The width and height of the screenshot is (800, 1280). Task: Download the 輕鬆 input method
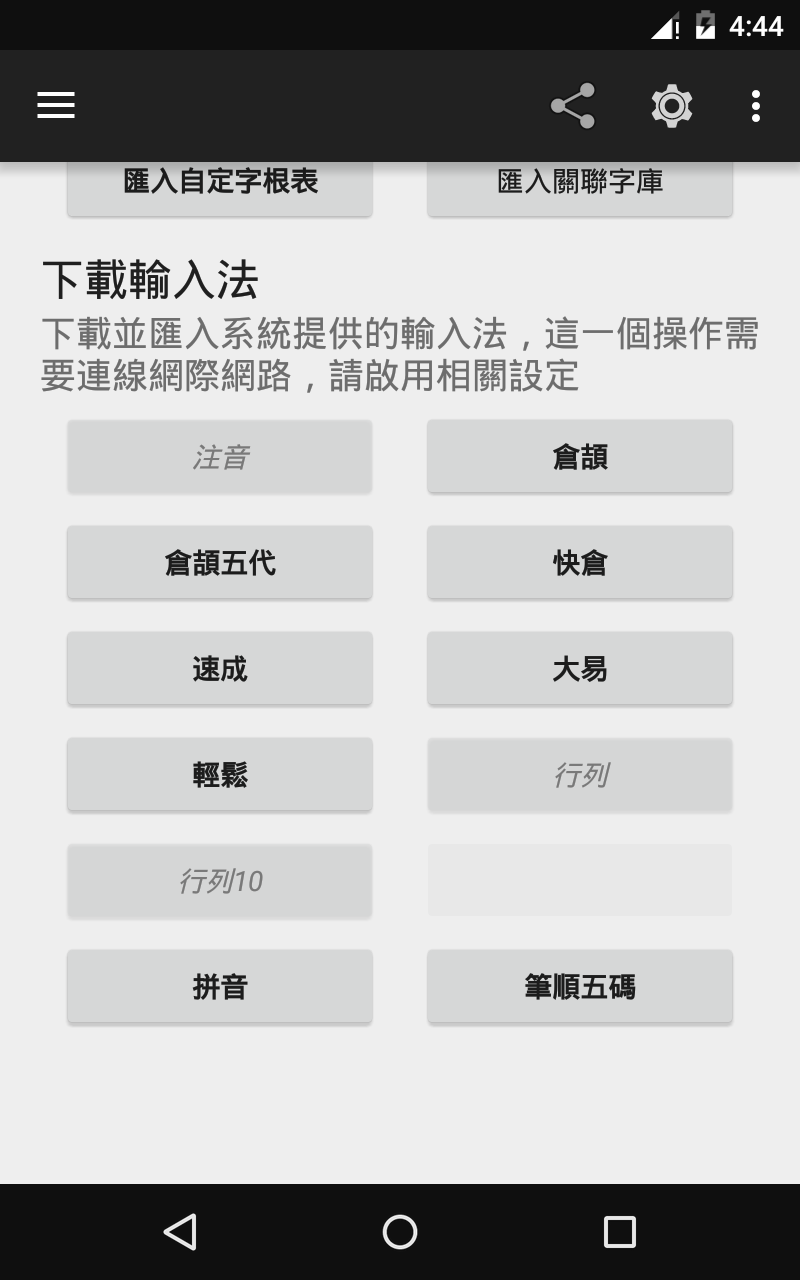tap(220, 775)
